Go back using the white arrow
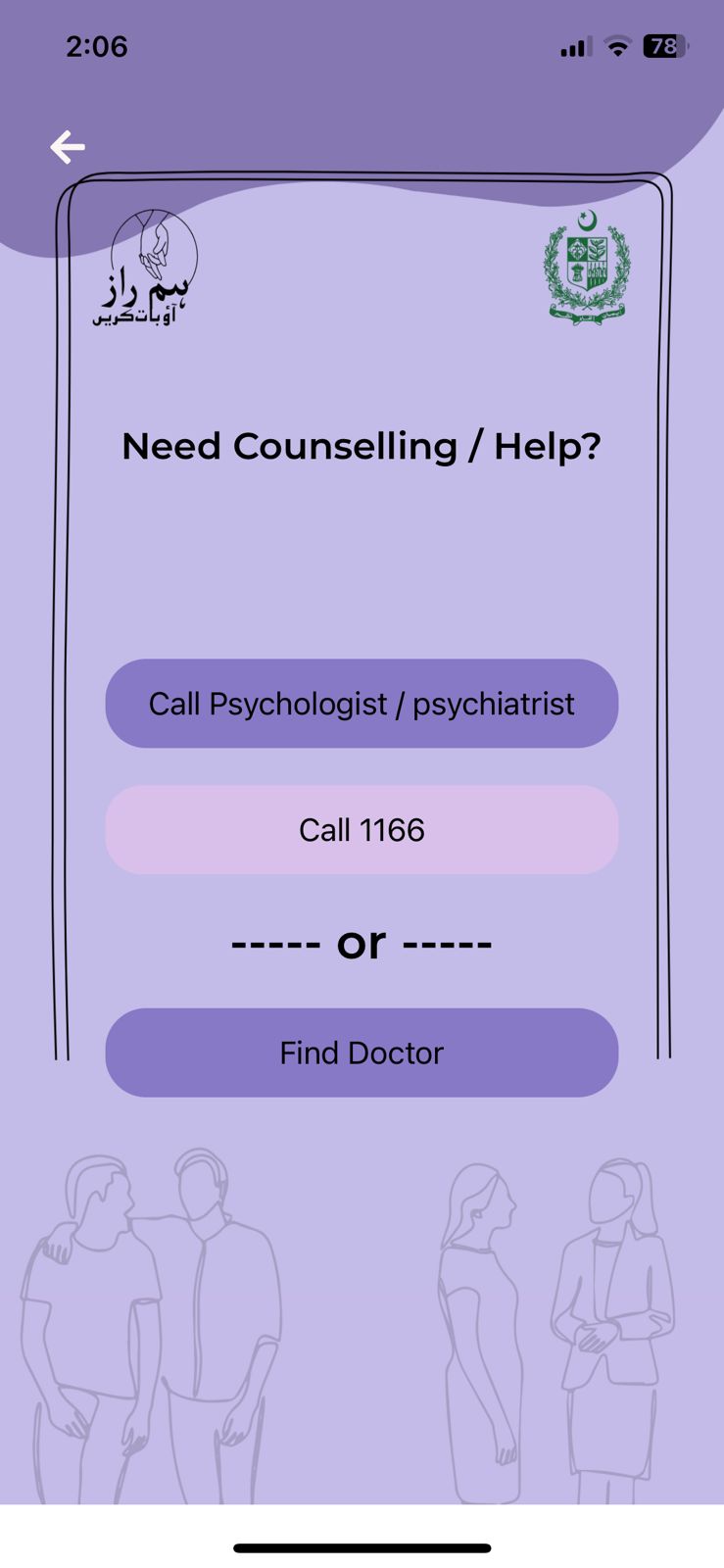This screenshot has width=724, height=1568. click(x=68, y=147)
